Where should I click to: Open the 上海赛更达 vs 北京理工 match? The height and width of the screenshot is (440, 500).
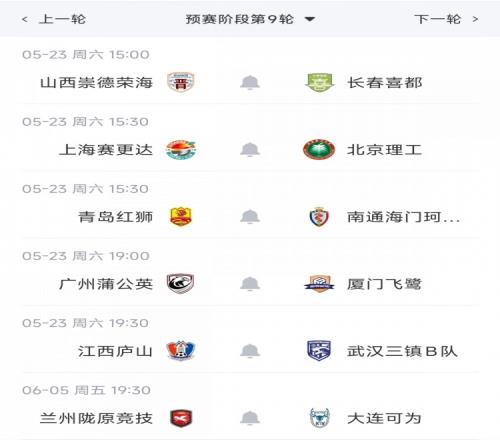250,138
